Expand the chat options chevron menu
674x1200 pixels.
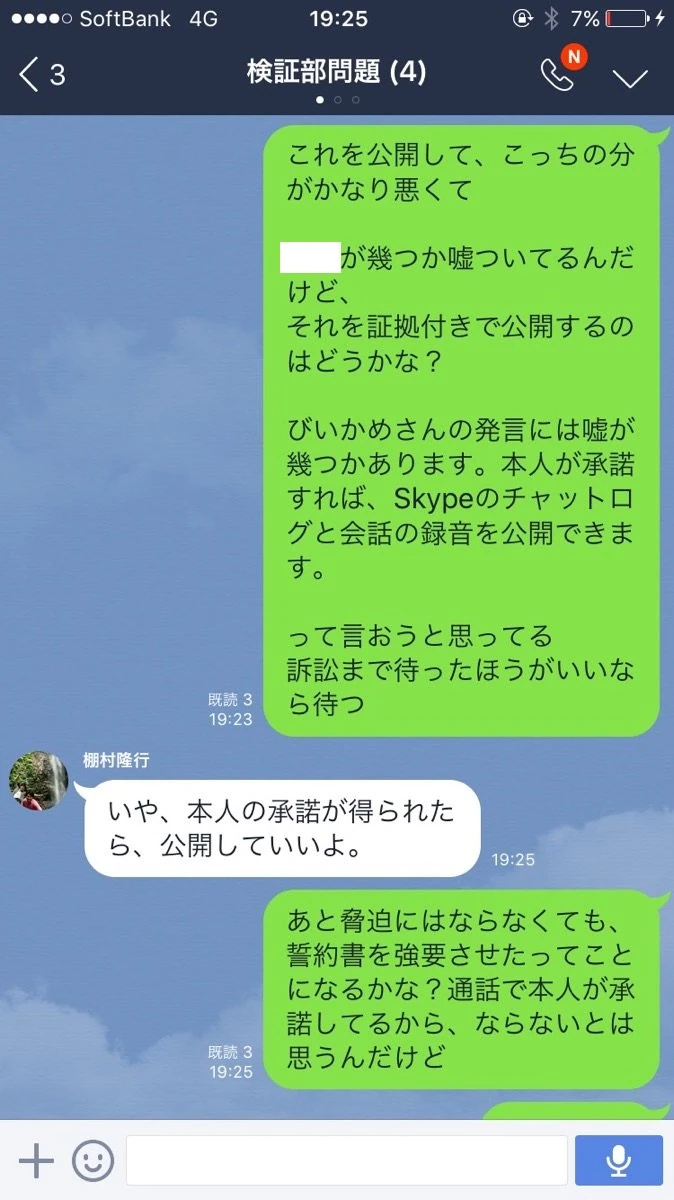630,77
